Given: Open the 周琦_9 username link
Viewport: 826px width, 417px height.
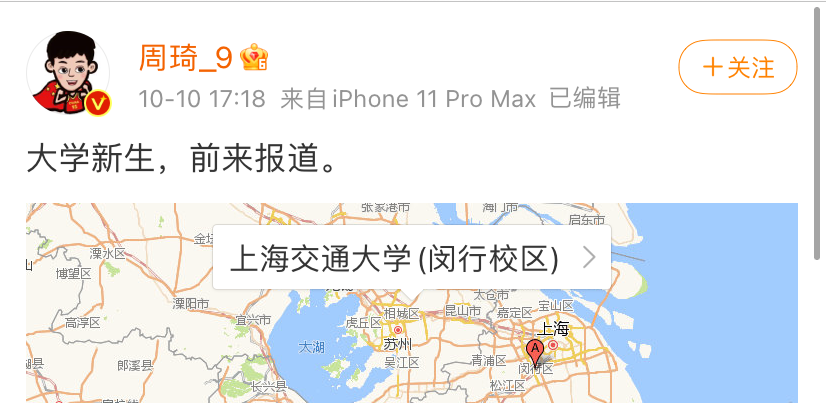Looking at the screenshot, I should pyautogui.click(x=185, y=58).
